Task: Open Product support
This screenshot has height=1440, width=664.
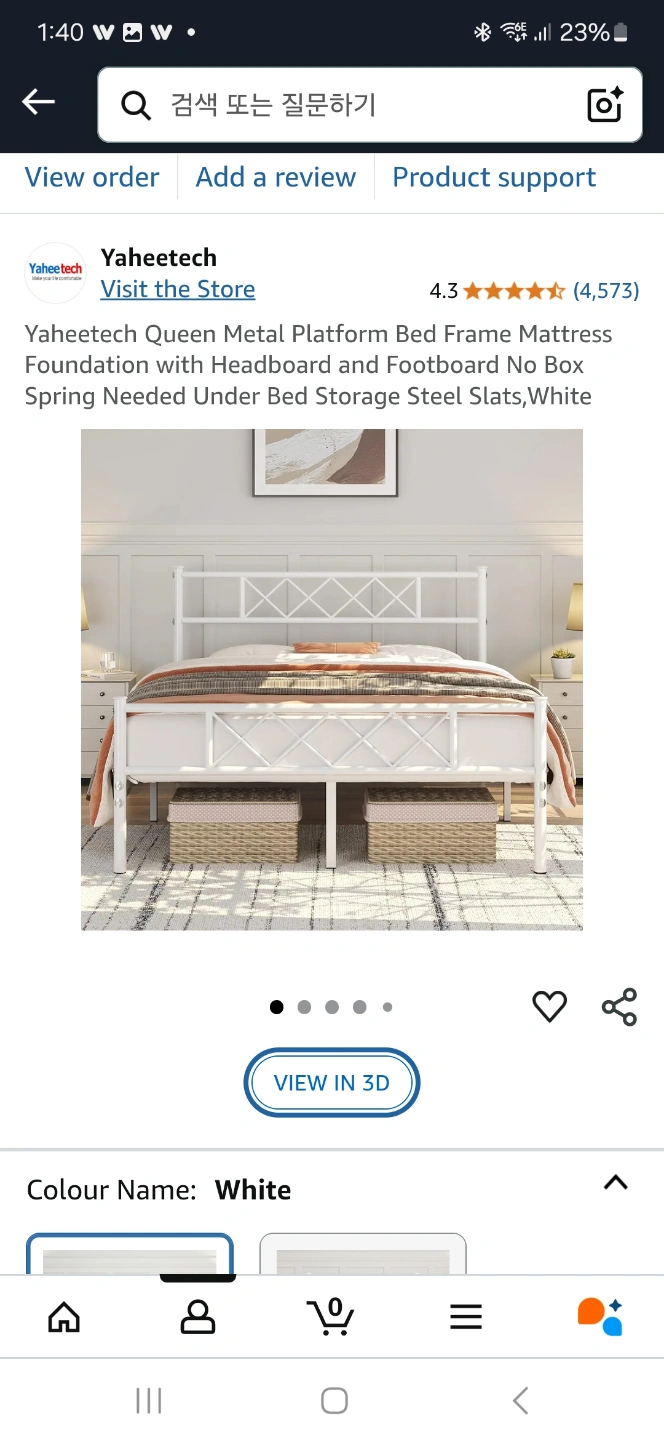Action: coord(494,177)
